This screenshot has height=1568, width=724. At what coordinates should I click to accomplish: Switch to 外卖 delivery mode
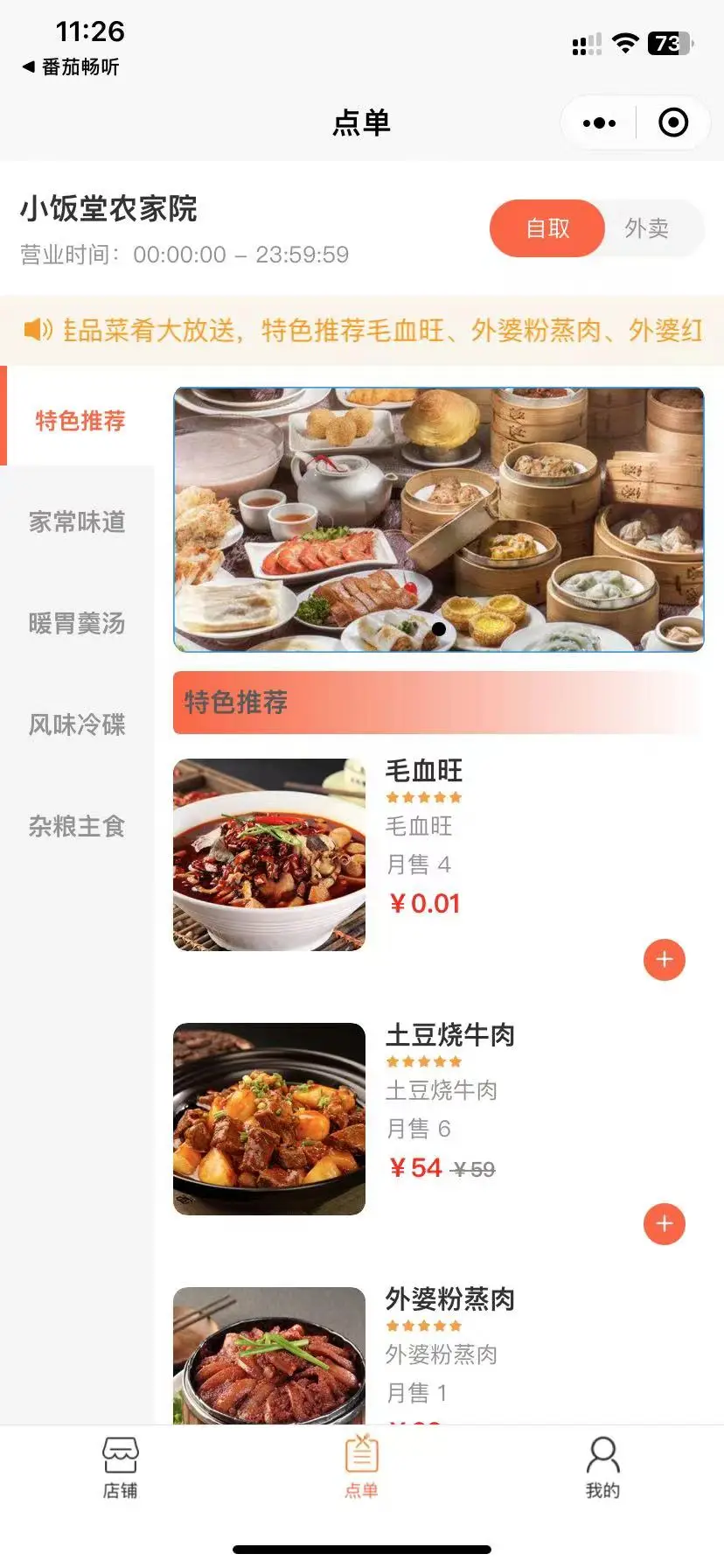click(x=647, y=228)
